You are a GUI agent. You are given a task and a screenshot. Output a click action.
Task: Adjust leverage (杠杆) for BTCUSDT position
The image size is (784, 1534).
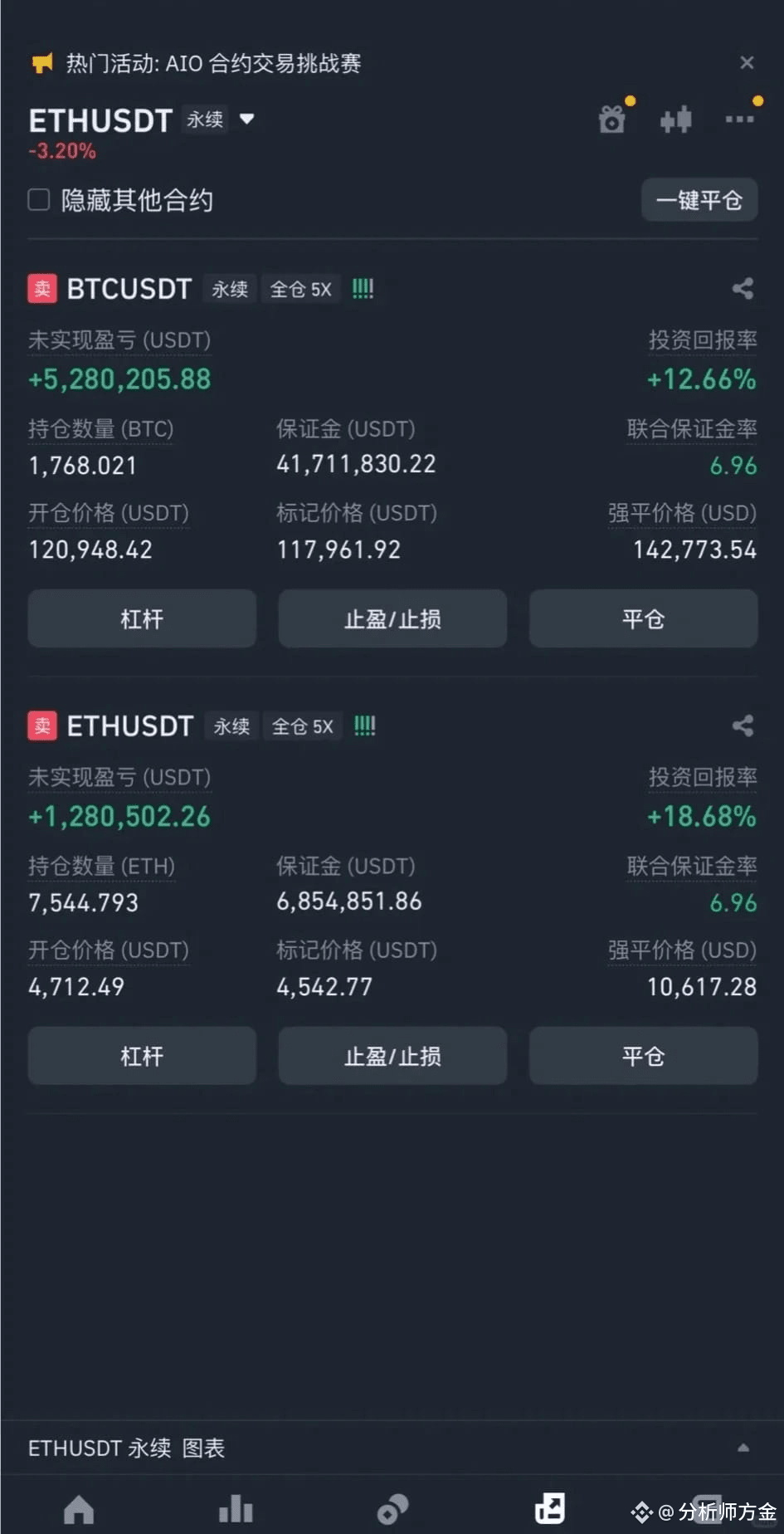coord(142,618)
